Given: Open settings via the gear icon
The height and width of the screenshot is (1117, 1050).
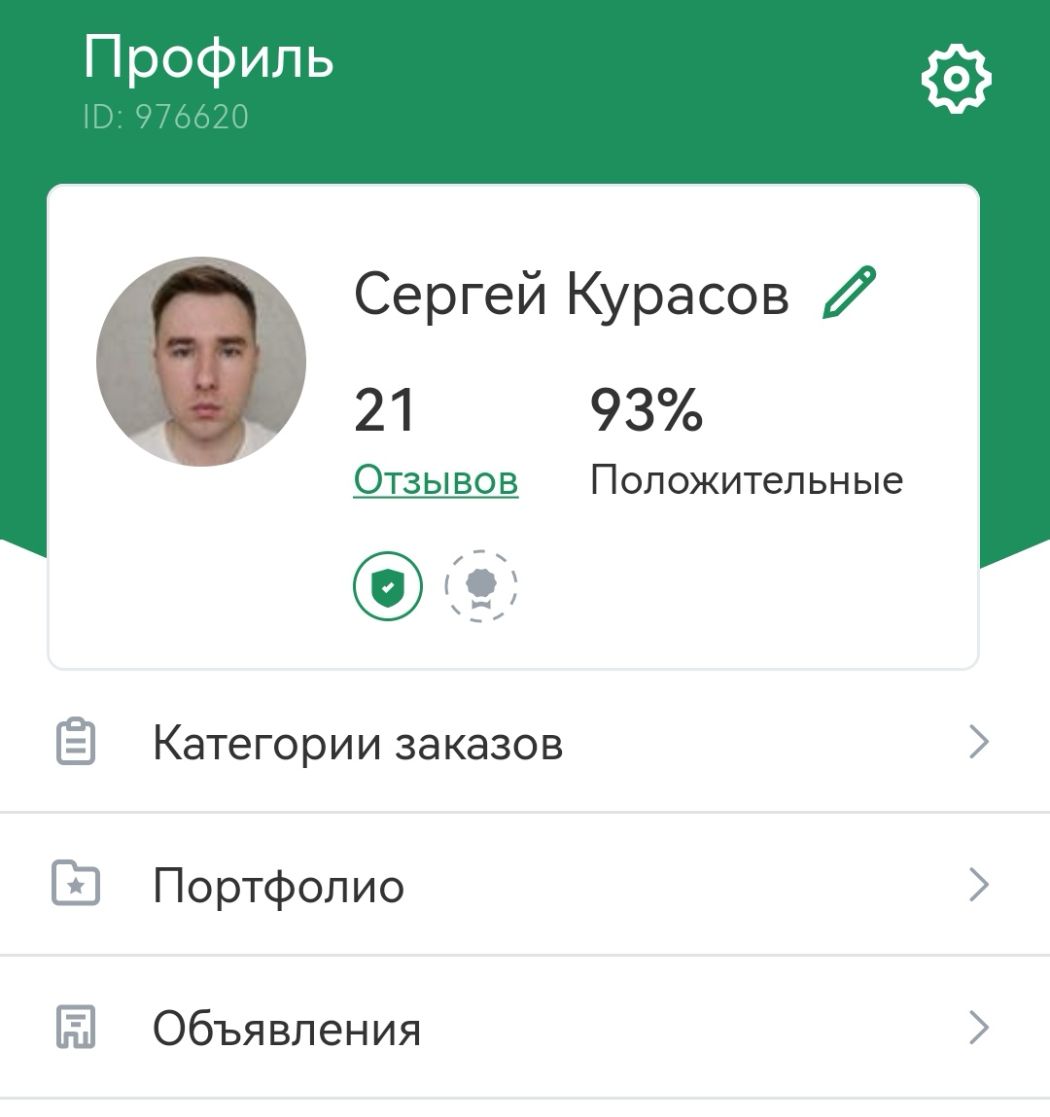Looking at the screenshot, I should pyautogui.click(x=955, y=78).
